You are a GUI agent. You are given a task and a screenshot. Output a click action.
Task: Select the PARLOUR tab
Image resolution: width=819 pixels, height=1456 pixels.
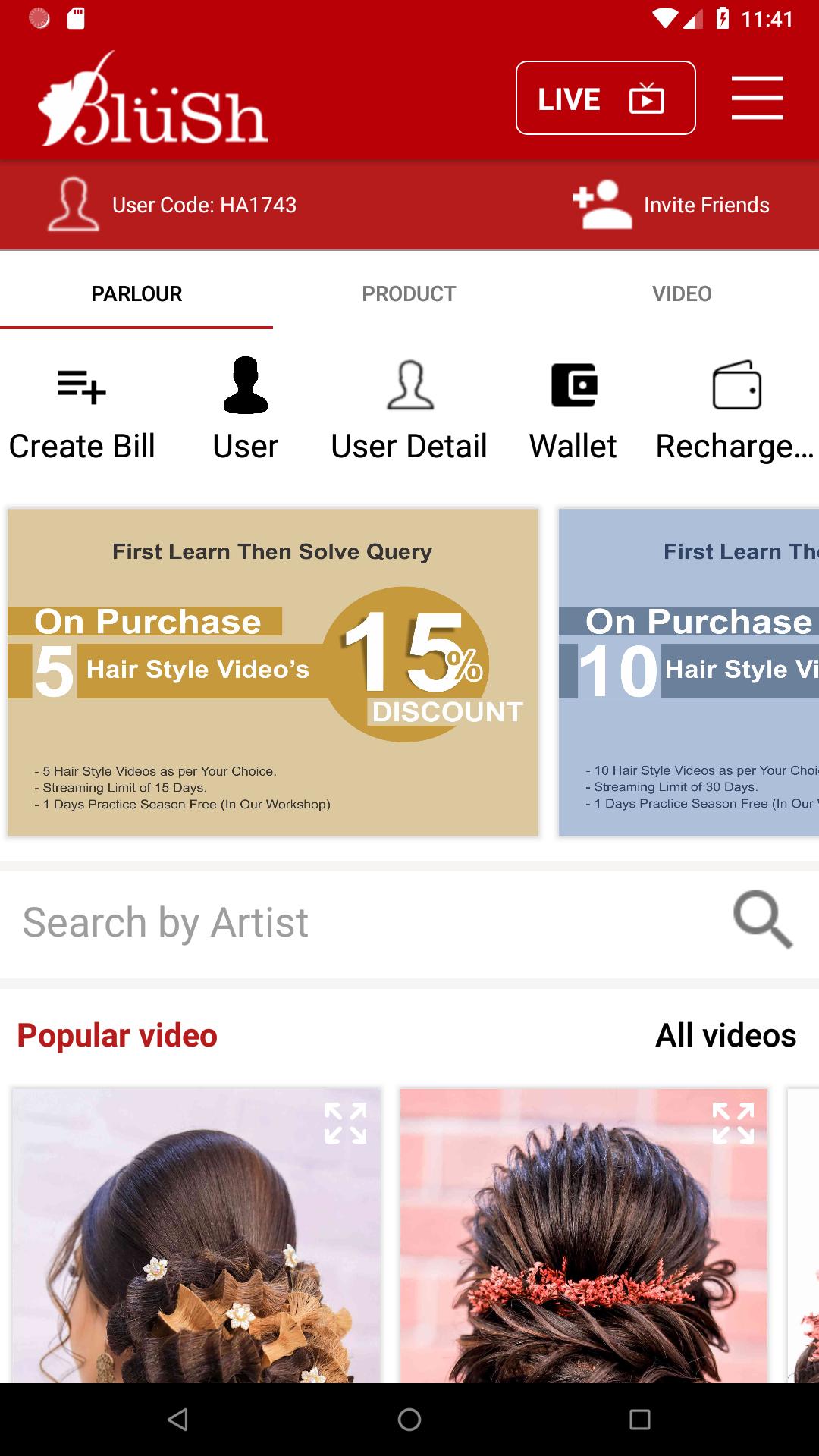coord(136,293)
